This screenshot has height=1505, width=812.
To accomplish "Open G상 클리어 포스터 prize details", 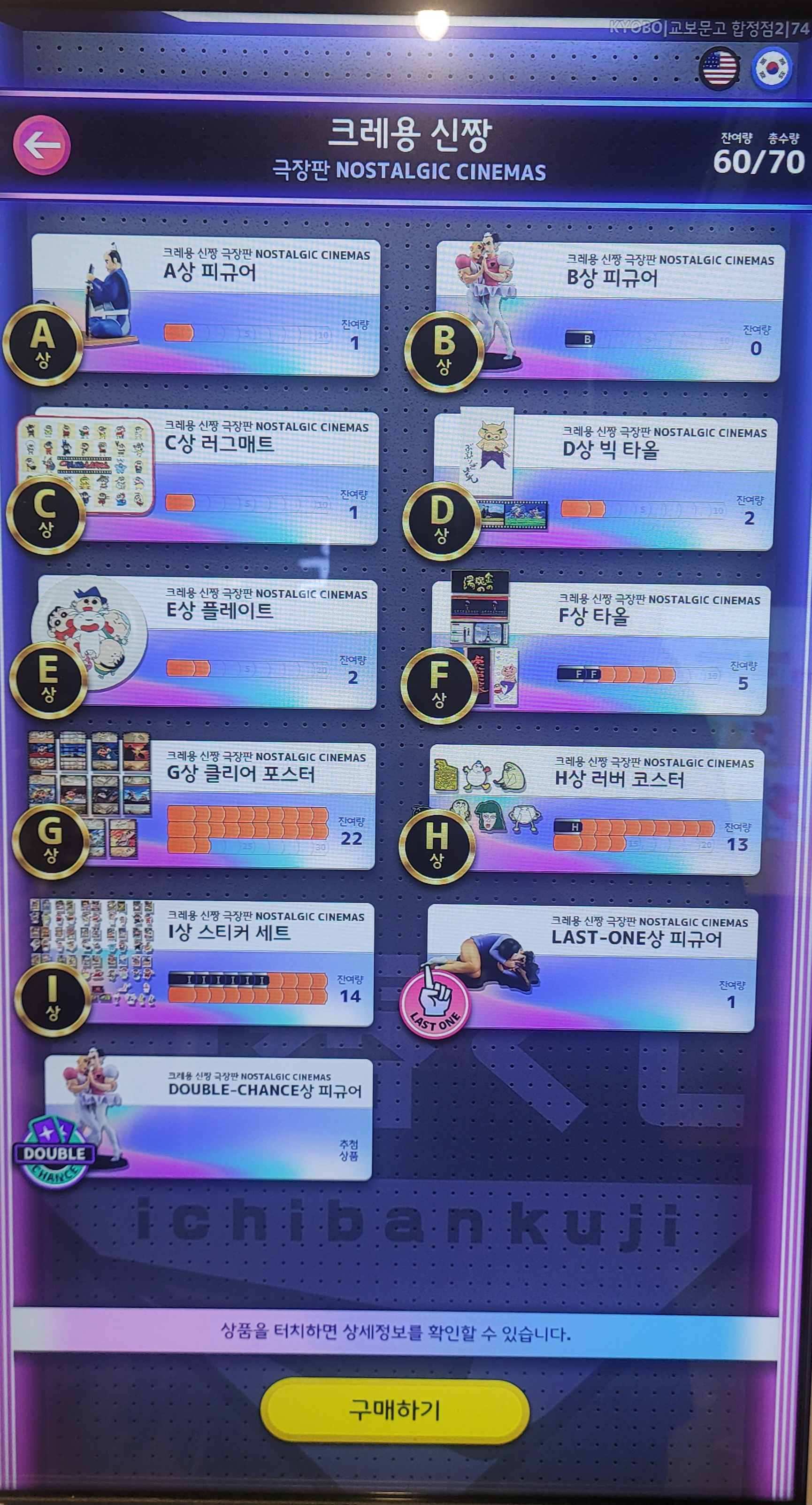I will point(234,806).
